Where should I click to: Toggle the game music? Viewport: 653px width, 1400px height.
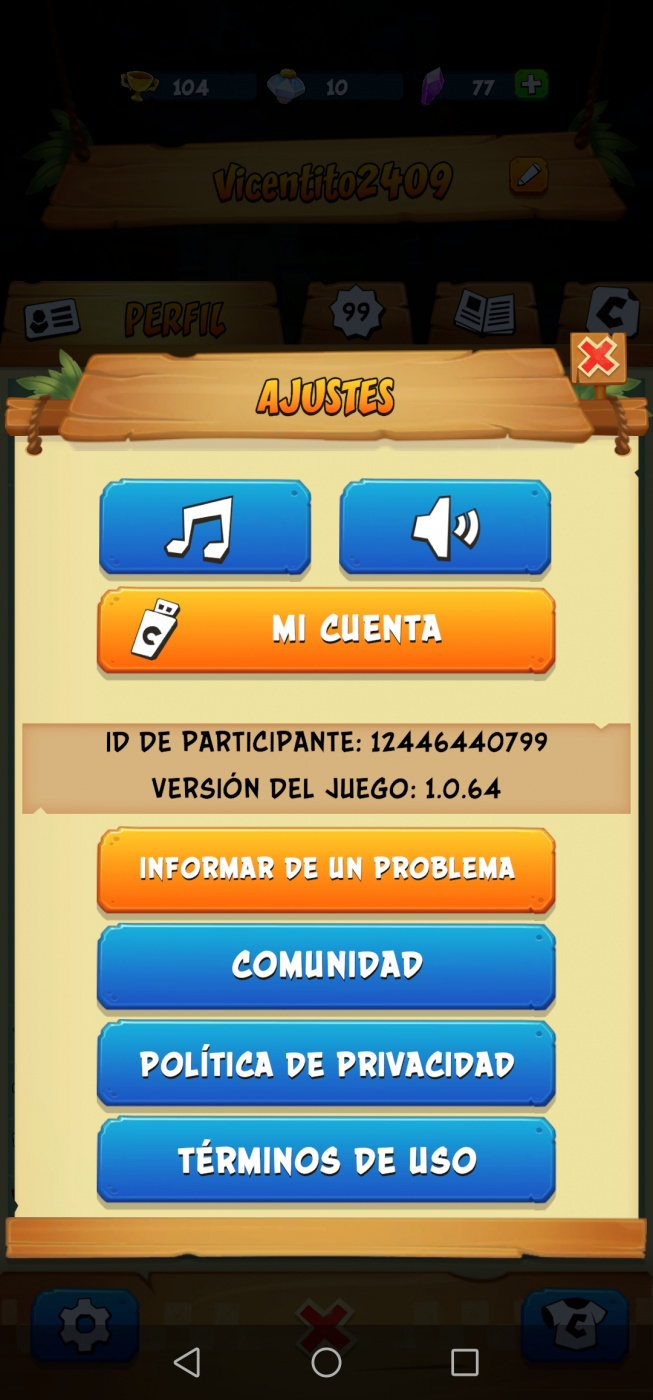tap(205, 527)
